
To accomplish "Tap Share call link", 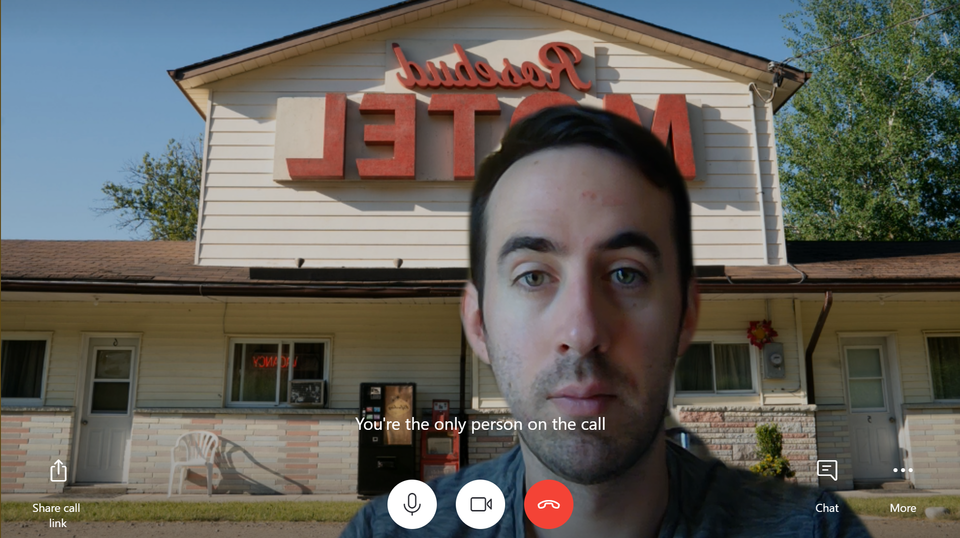I will [57, 472].
